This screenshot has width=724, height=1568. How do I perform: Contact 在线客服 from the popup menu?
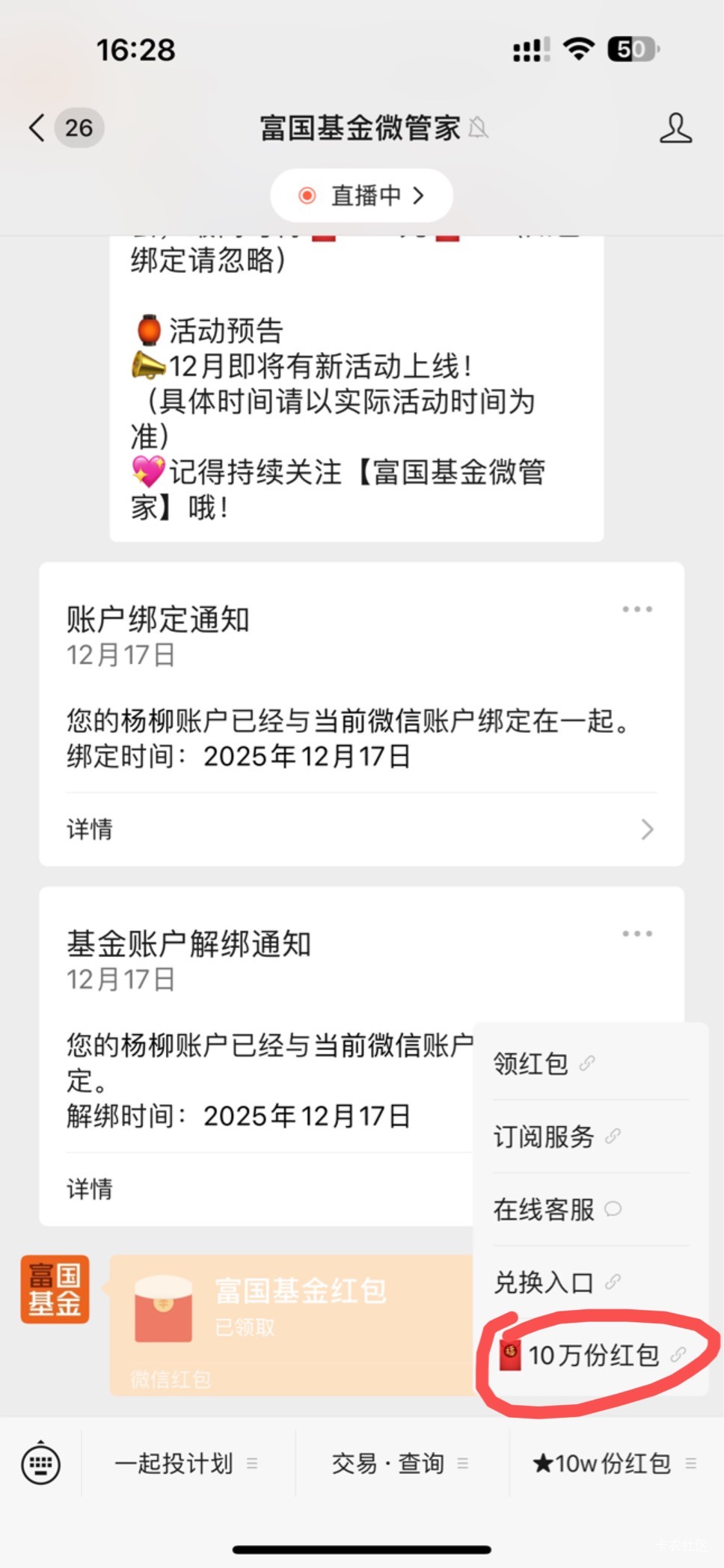(x=556, y=1209)
